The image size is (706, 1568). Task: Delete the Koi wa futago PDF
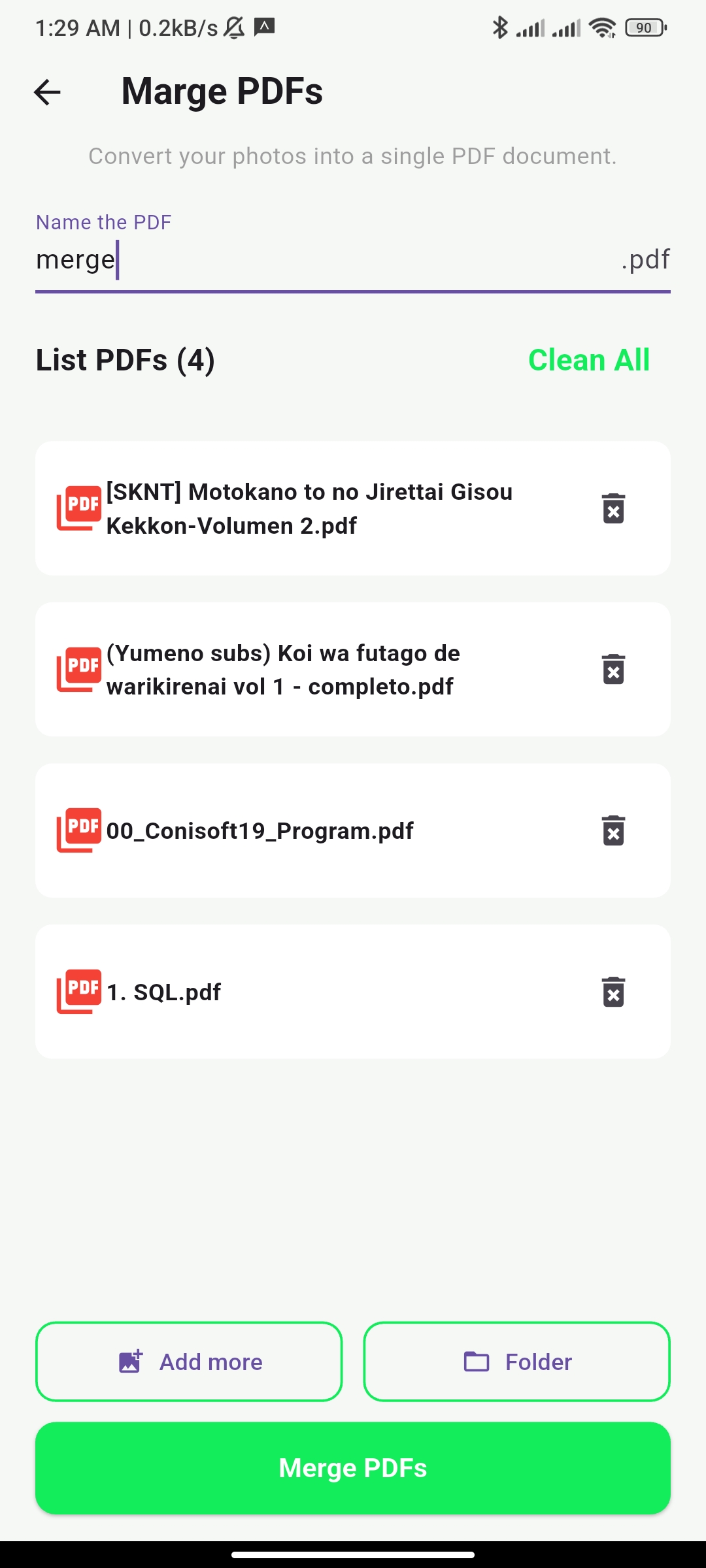613,670
